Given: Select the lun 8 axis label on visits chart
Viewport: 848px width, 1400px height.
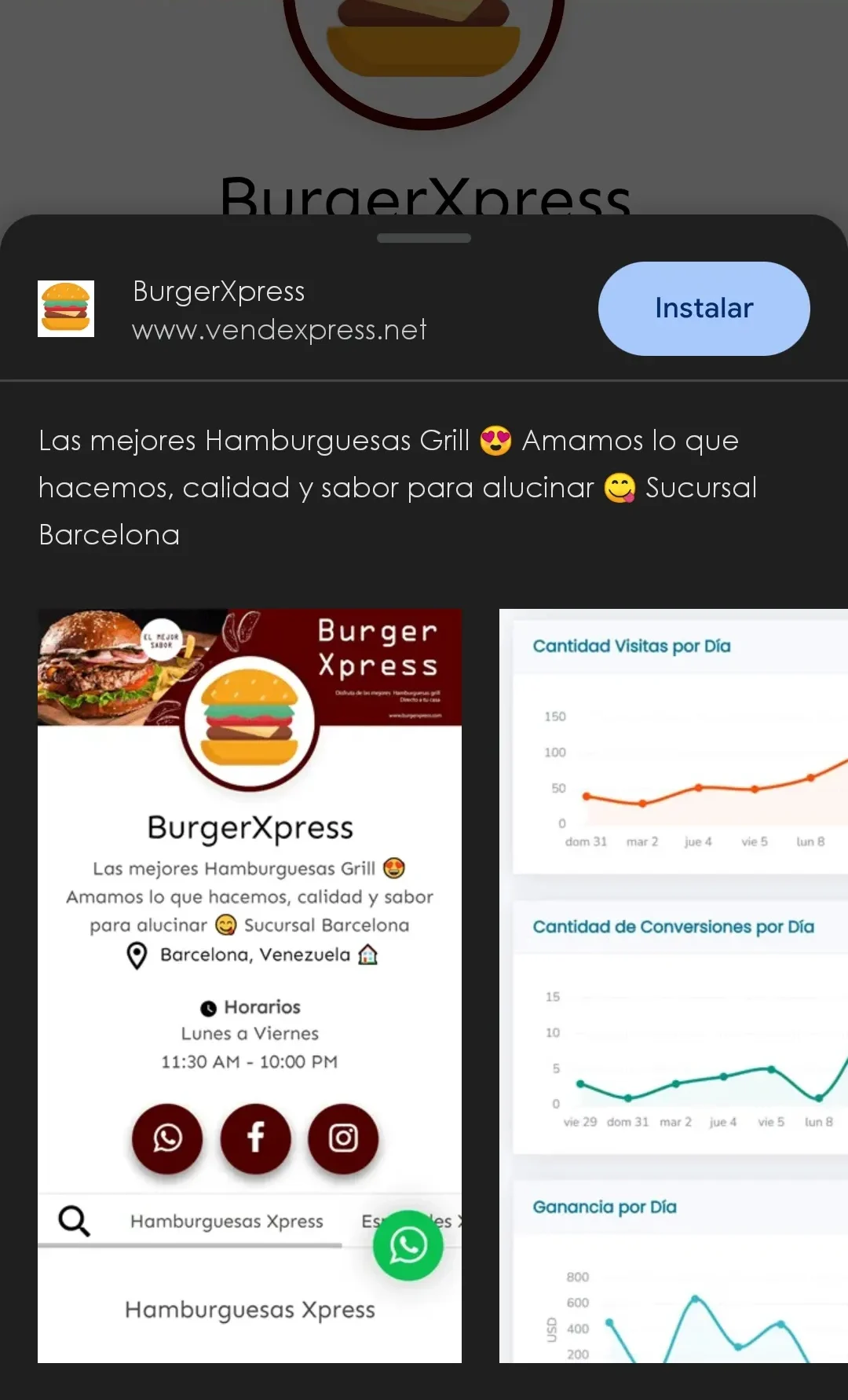Looking at the screenshot, I should click(x=812, y=841).
